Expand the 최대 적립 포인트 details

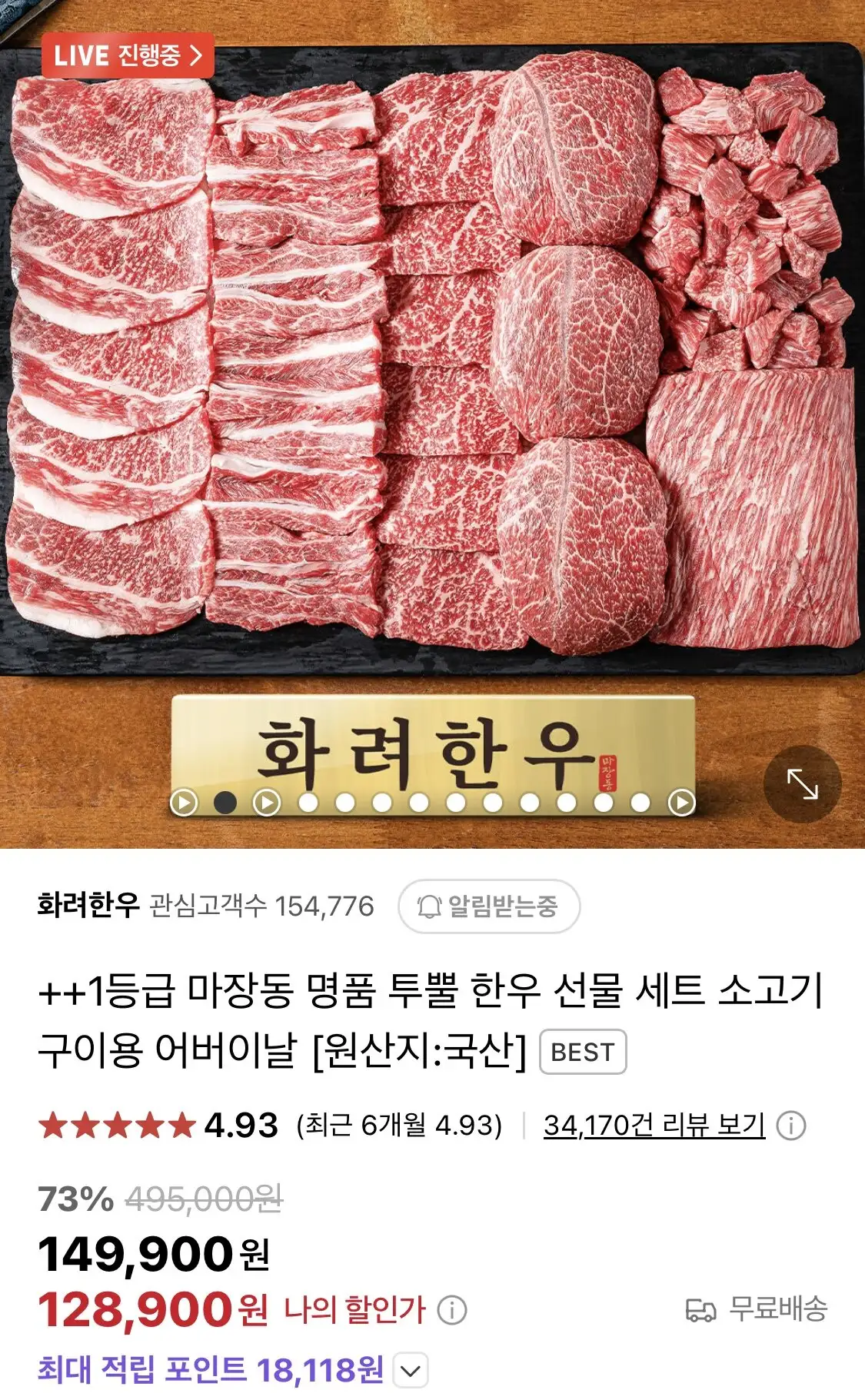click(411, 1370)
